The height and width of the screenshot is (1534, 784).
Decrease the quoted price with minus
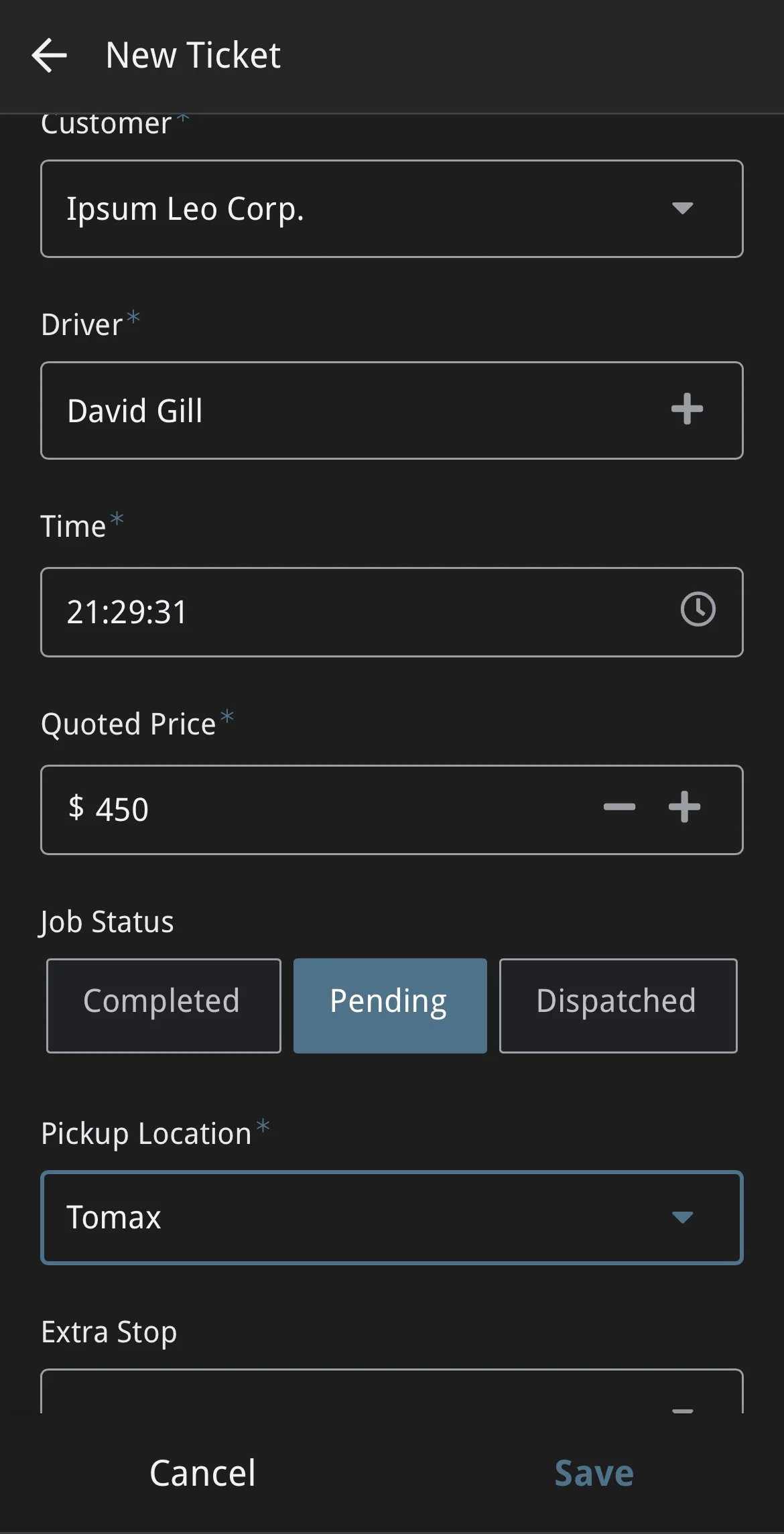tap(619, 807)
